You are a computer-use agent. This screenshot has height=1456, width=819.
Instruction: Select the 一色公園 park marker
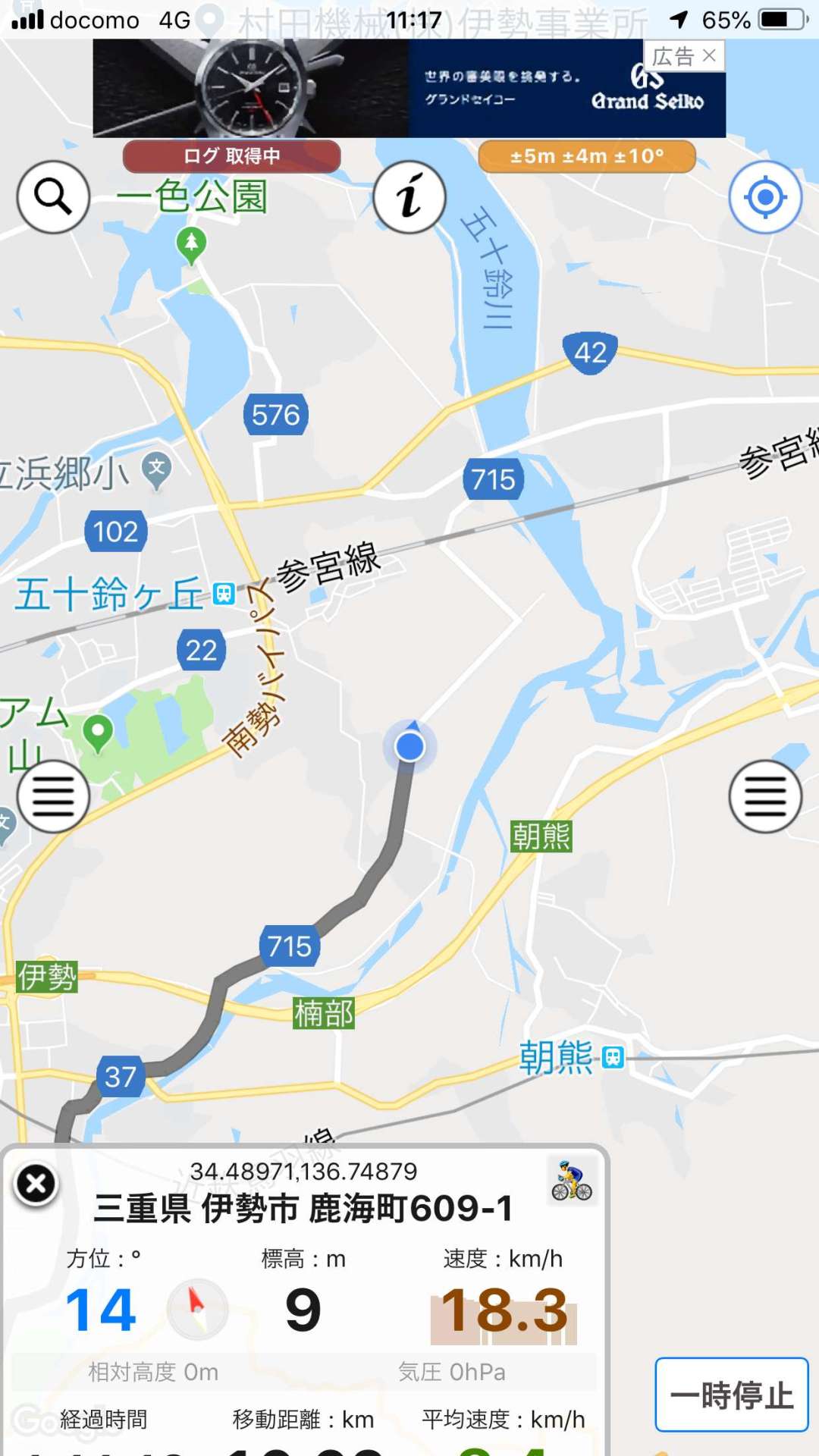[x=191, y=244]
